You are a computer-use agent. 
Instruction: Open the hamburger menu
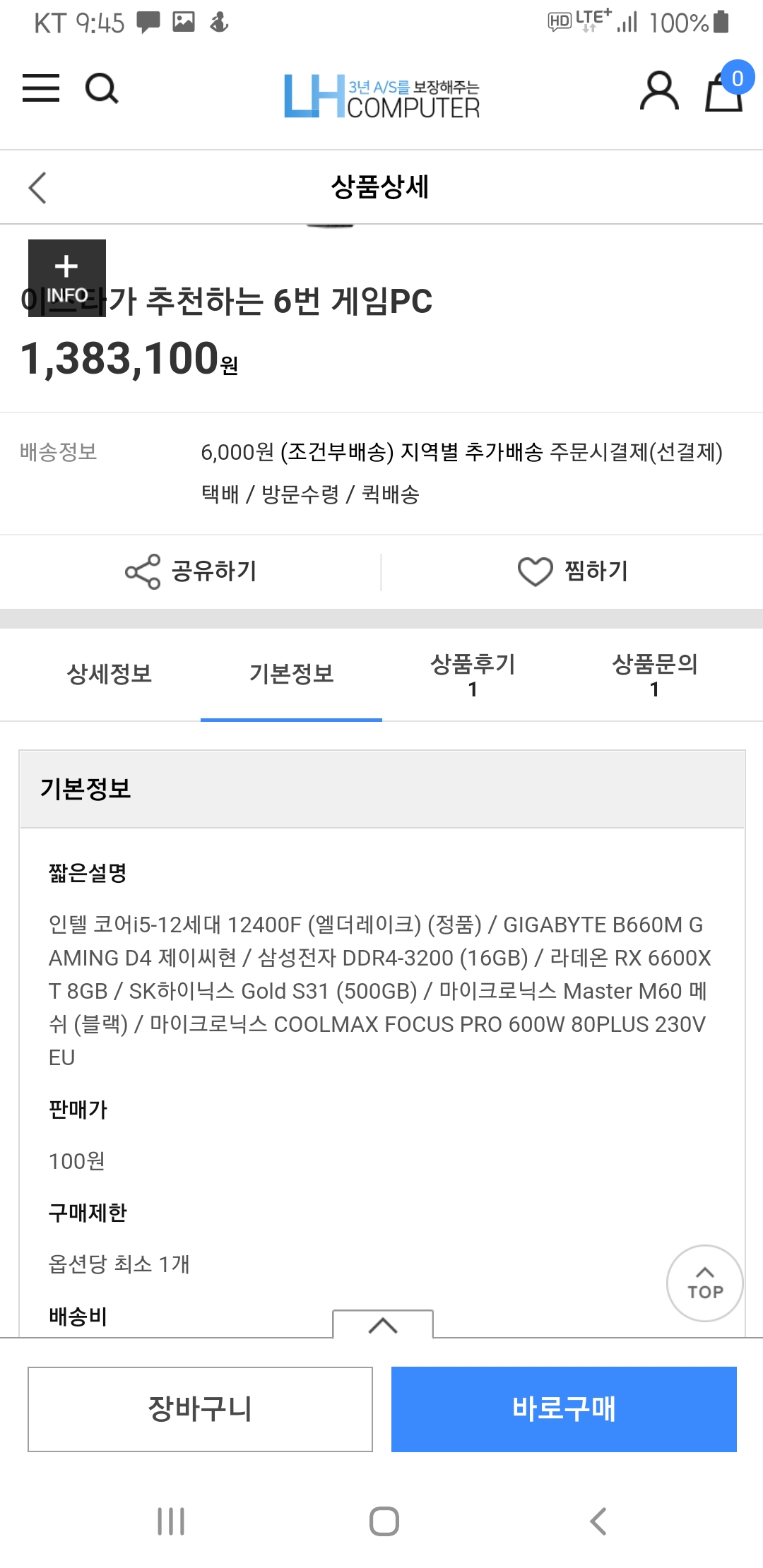point(41,88)
